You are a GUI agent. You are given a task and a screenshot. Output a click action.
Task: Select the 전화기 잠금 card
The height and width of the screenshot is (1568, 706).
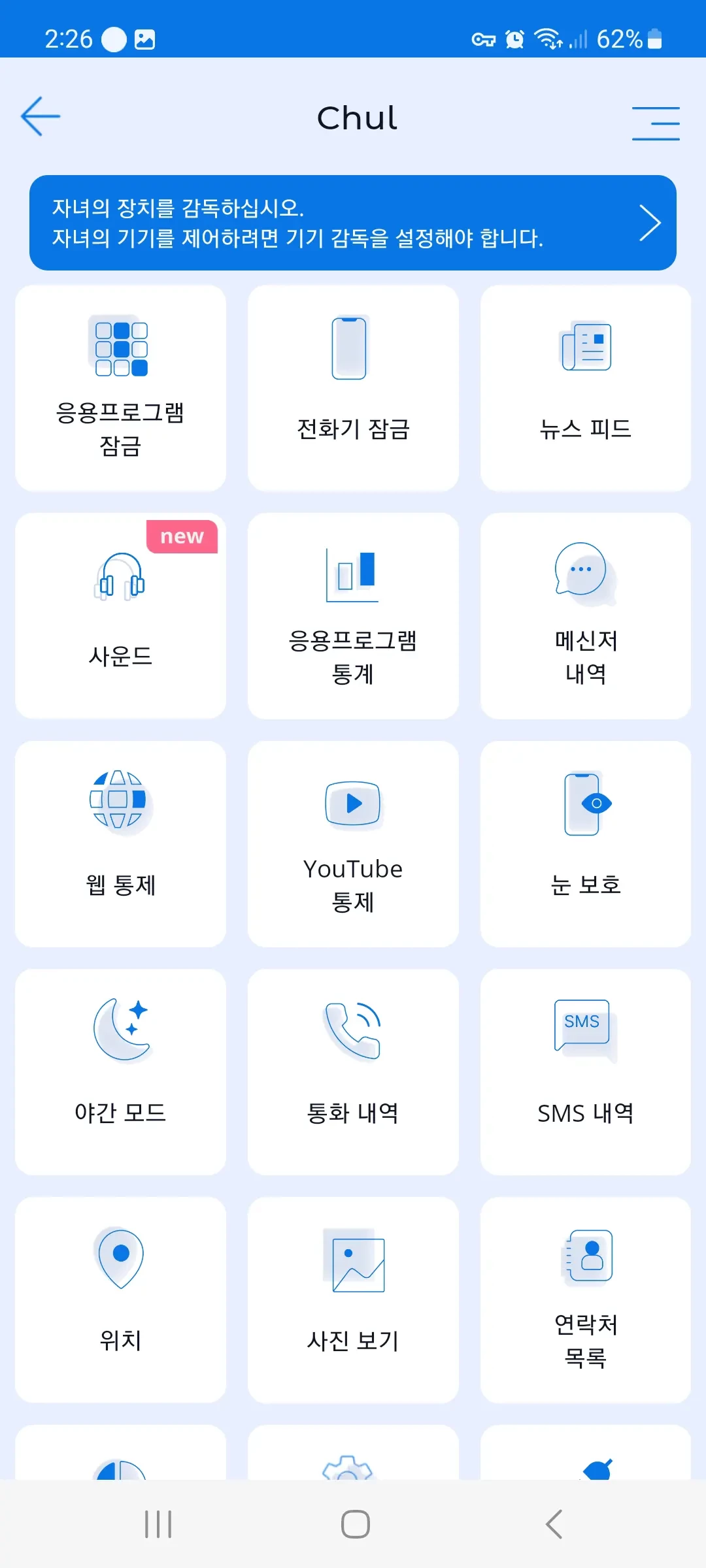click(x=353, y=388)
